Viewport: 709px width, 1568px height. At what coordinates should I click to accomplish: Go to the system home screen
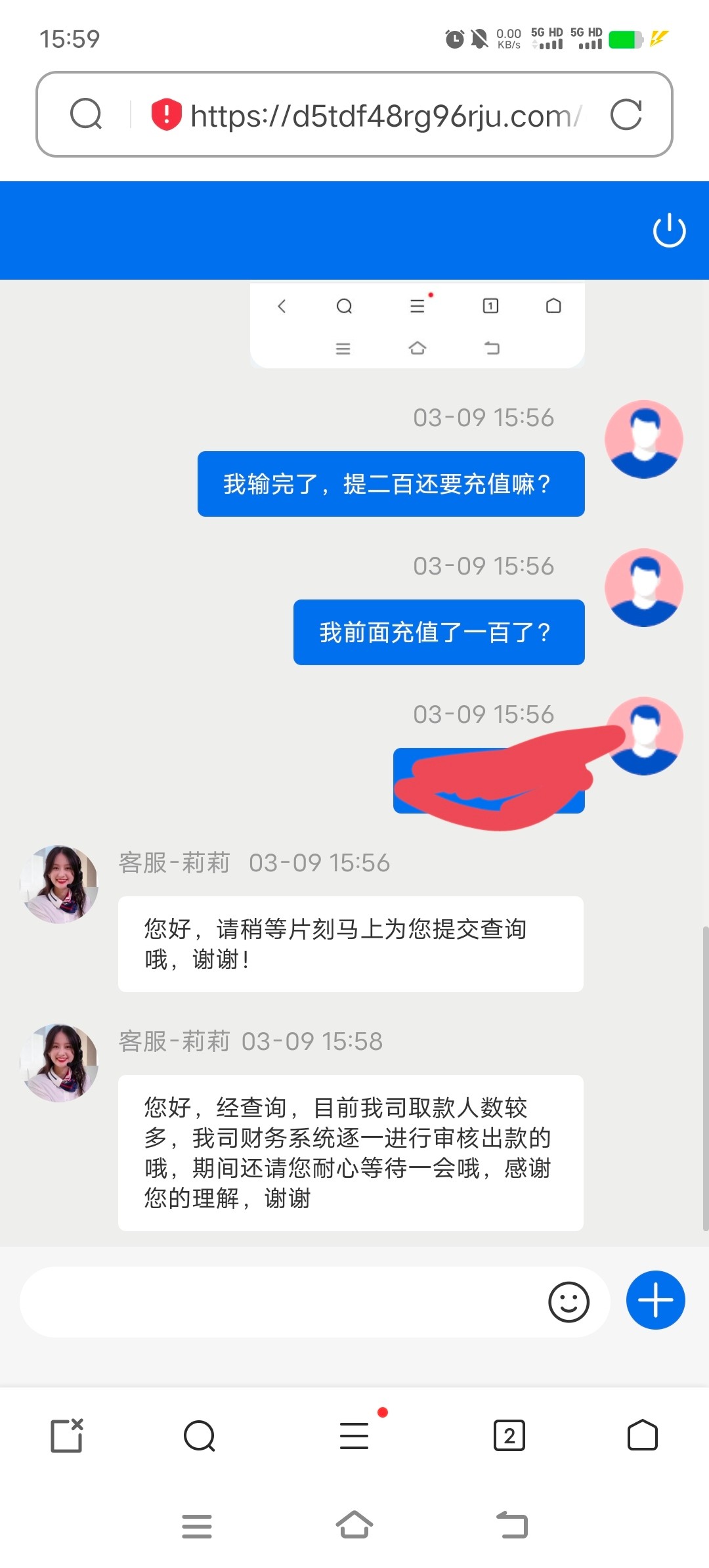(354, 1525)
